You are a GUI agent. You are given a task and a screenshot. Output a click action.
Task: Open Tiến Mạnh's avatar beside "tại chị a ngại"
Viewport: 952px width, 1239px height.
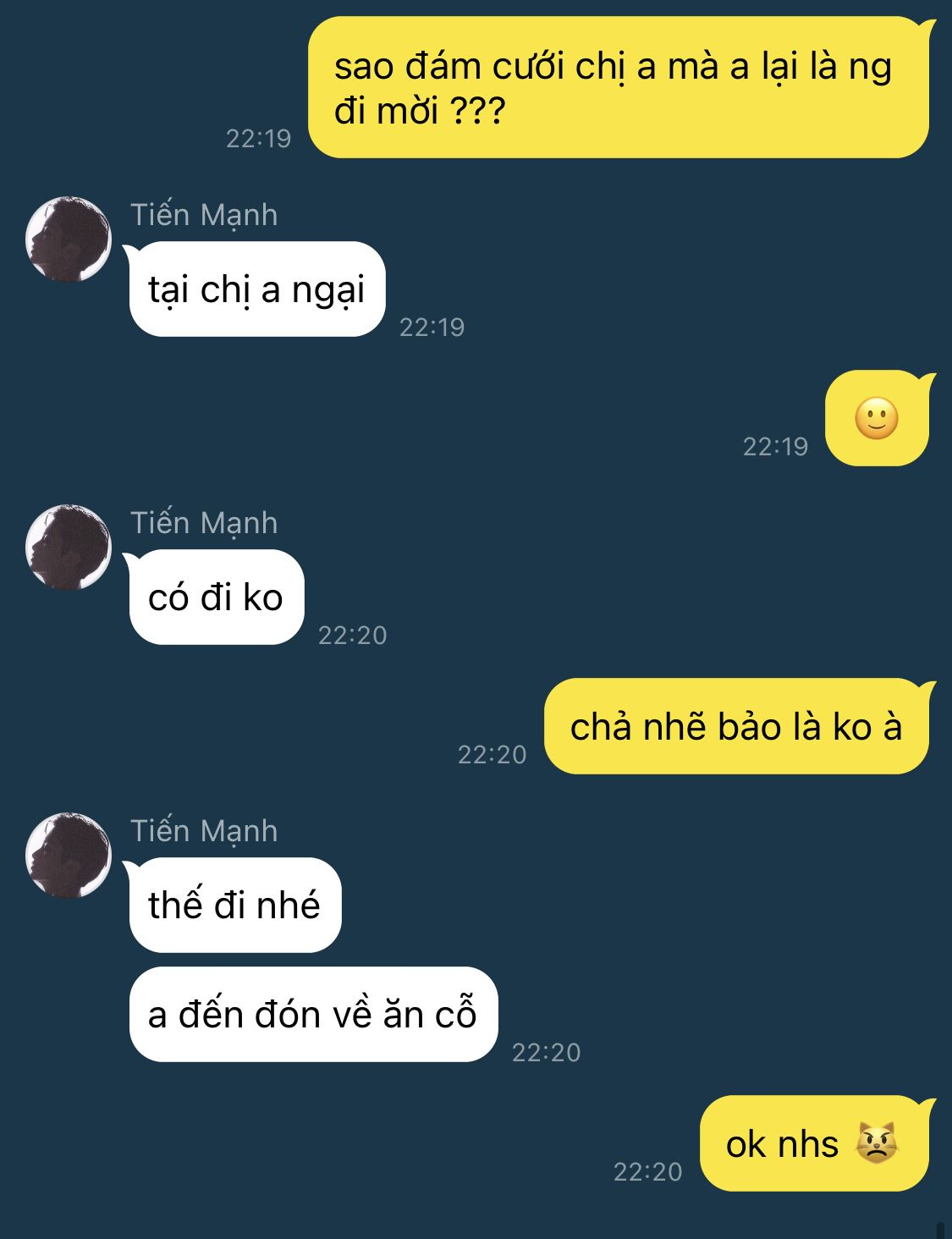[69, 240]
